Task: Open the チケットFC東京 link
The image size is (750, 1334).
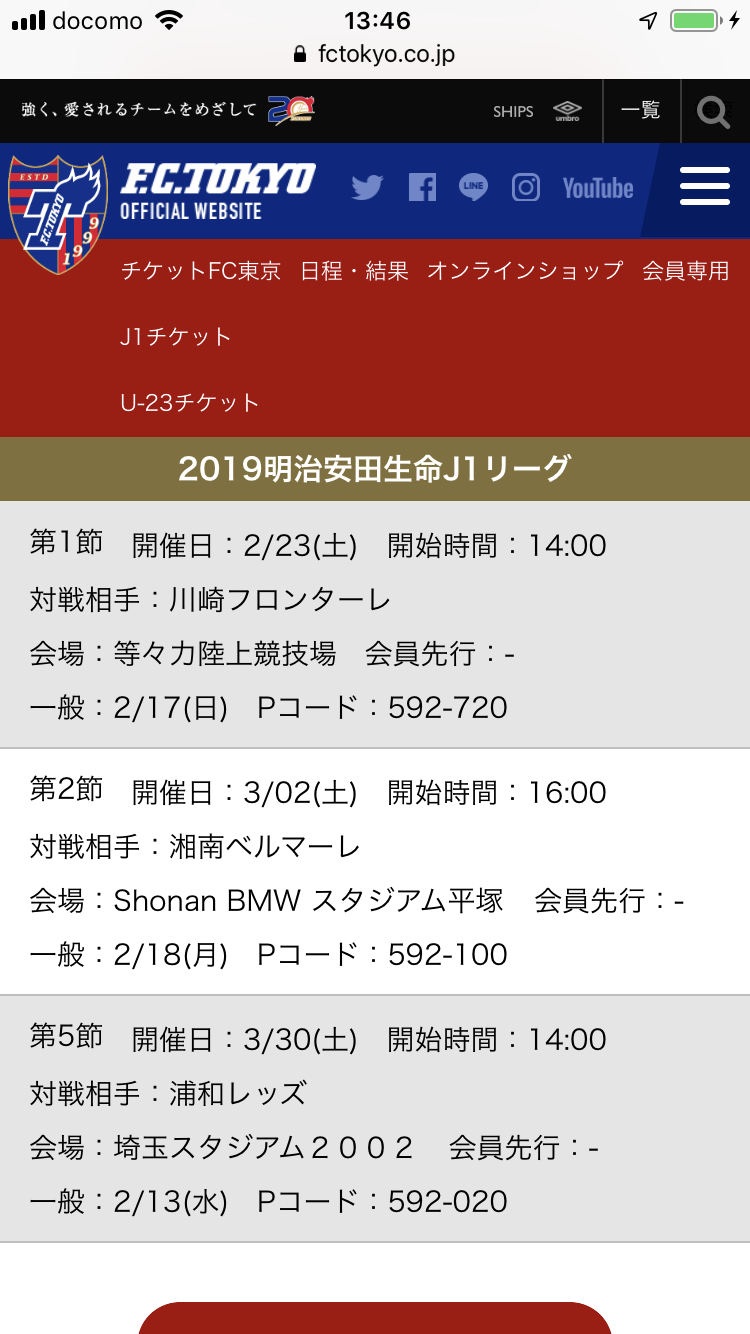Action: tap(200, 271)
